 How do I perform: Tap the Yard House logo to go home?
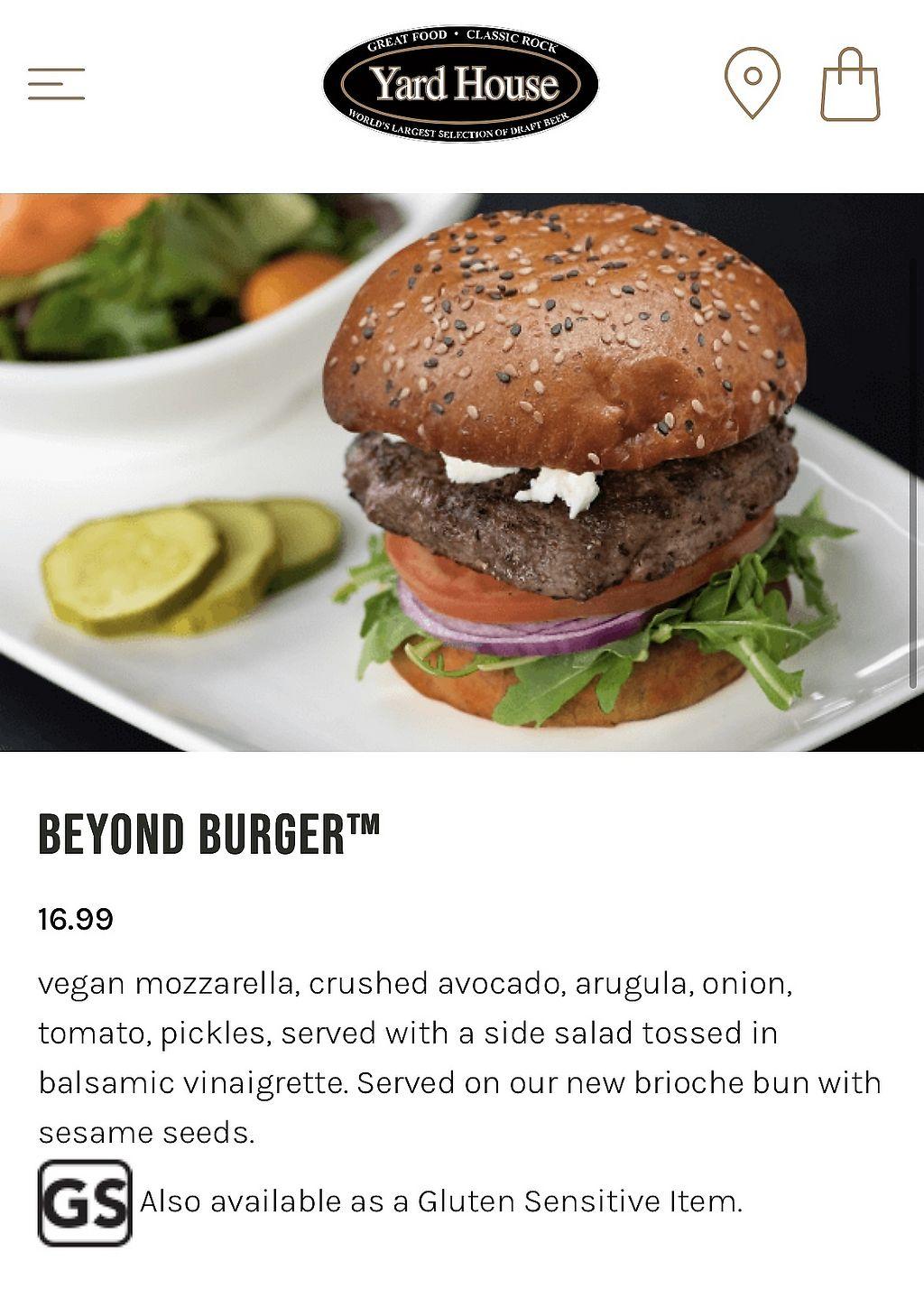460,83
